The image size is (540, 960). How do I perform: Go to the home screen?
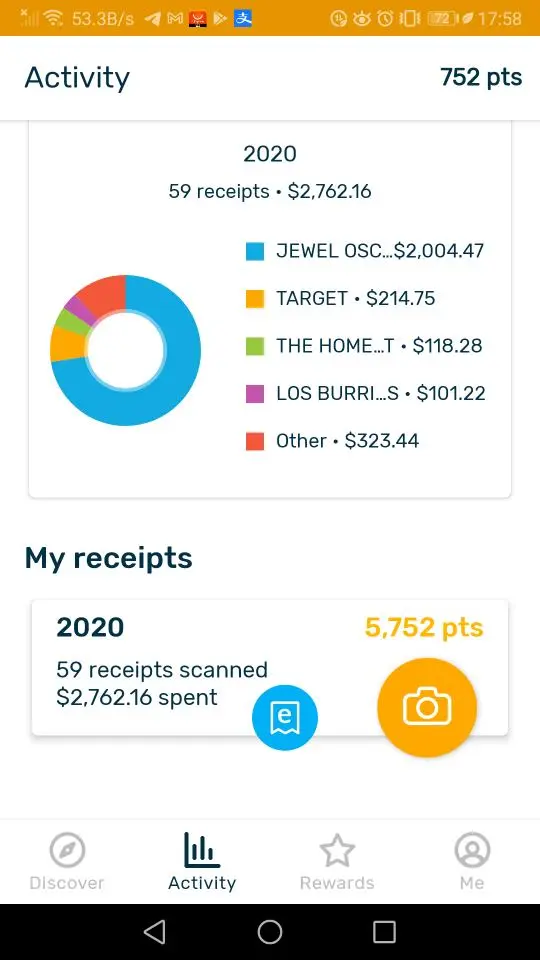[x=270, y=932]
